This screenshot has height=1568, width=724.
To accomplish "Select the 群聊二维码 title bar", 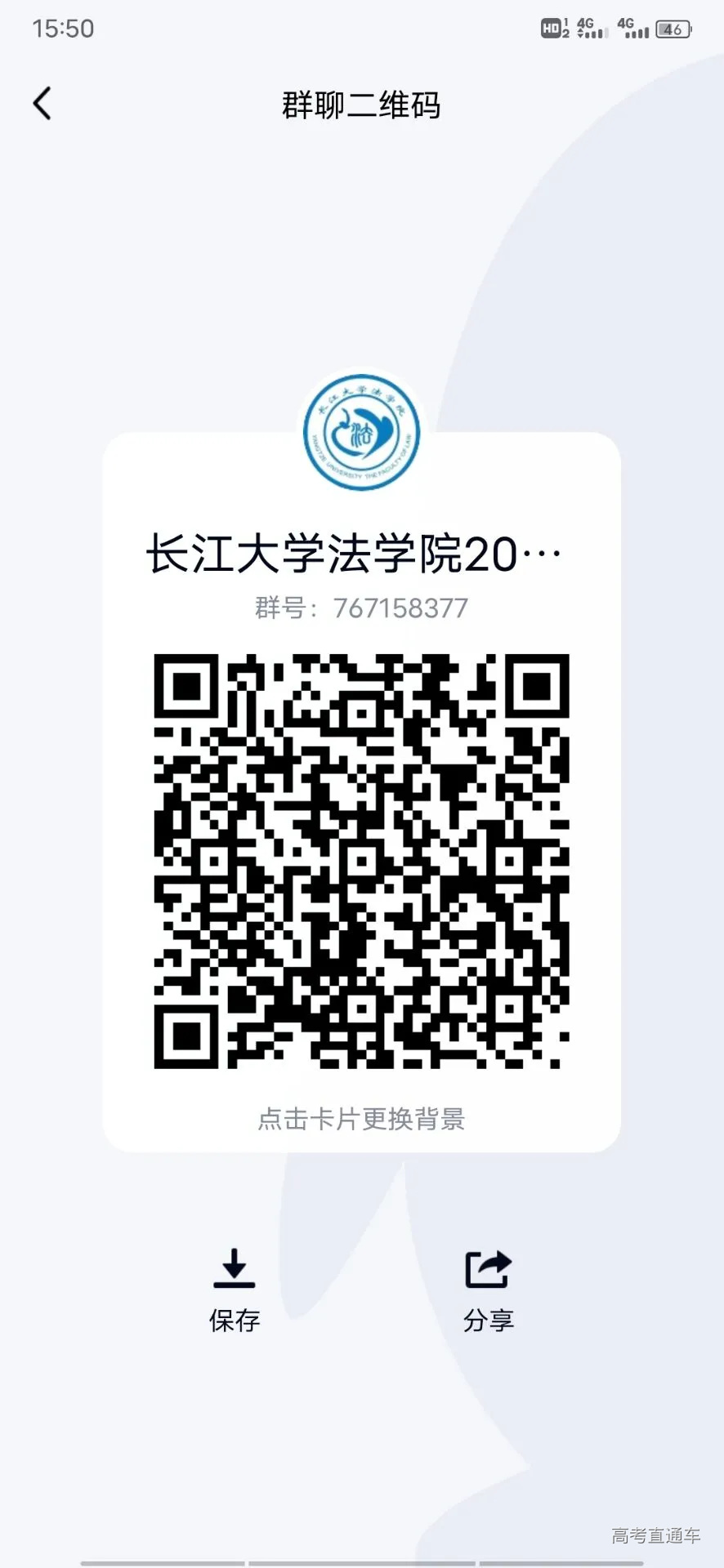I will pos(360,105).
